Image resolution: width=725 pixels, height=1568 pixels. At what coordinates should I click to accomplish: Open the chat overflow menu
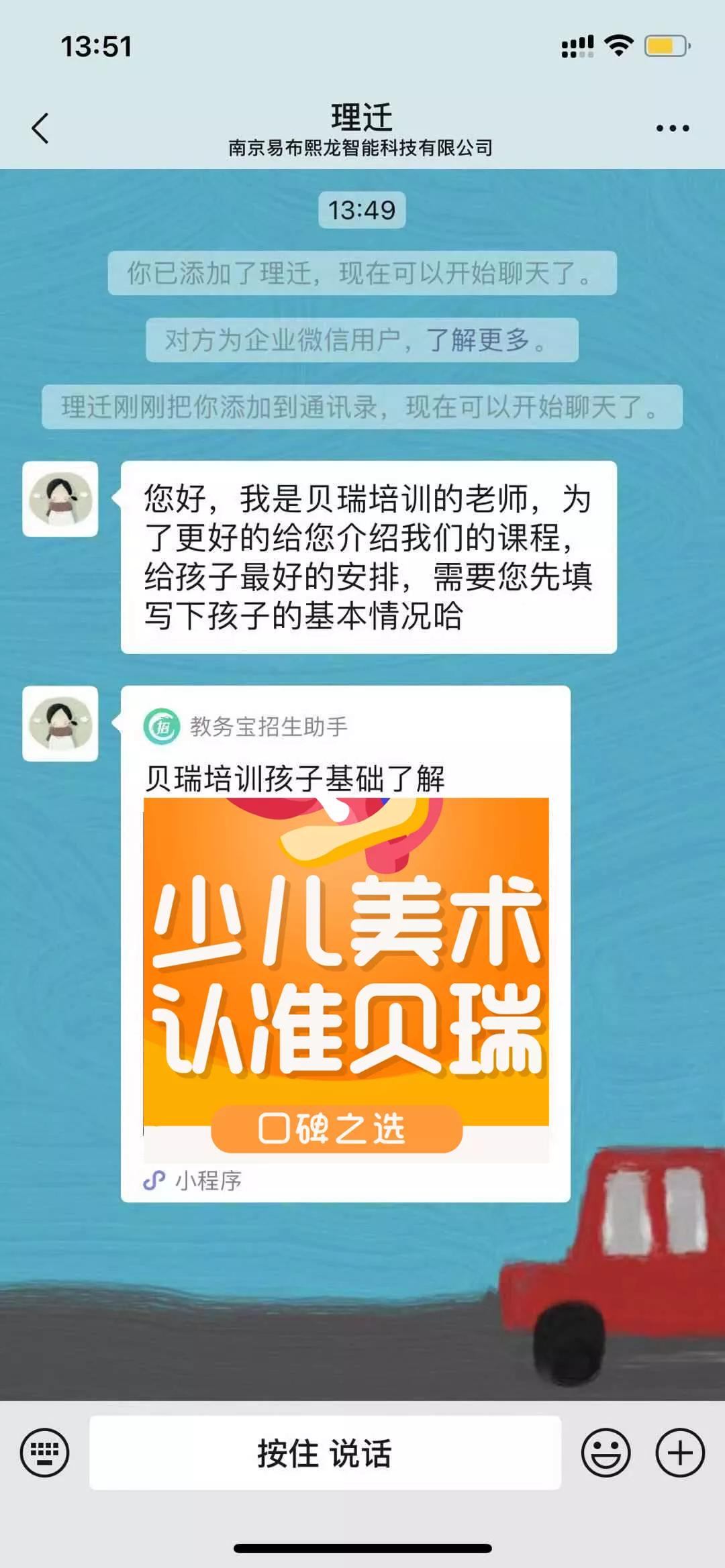tap(672, 128)
